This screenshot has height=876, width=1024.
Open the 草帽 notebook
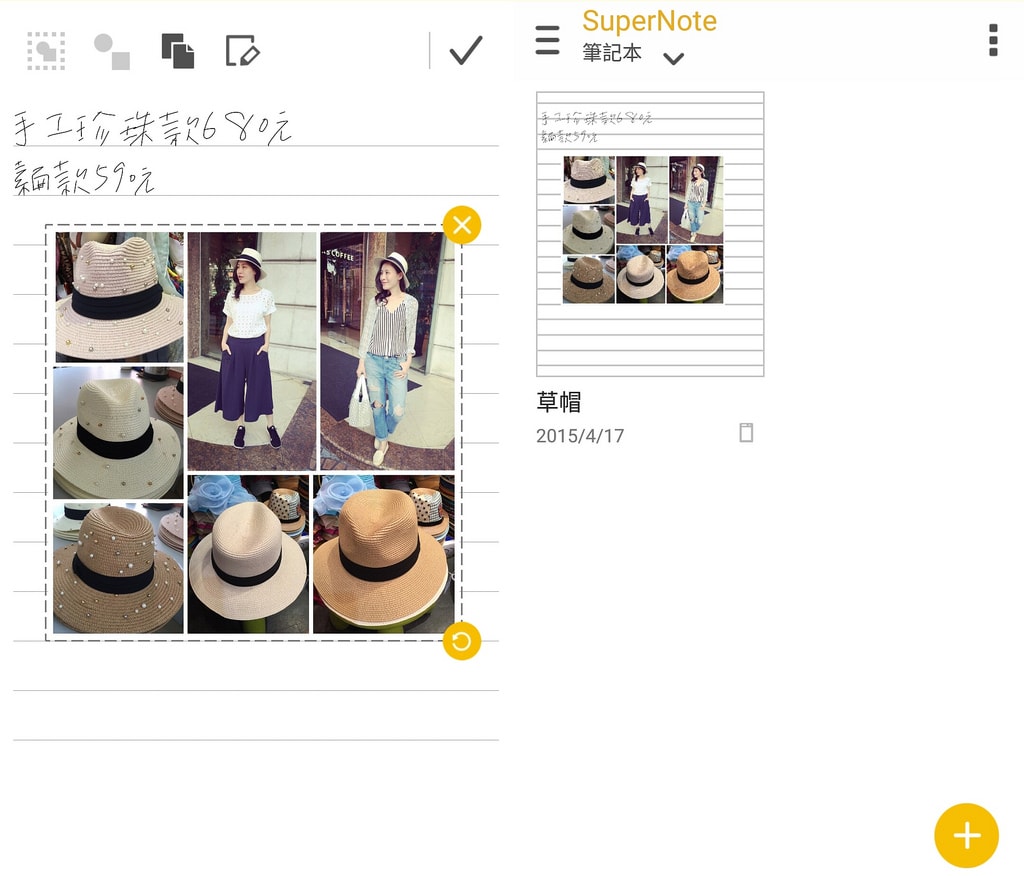pos(650,234)
